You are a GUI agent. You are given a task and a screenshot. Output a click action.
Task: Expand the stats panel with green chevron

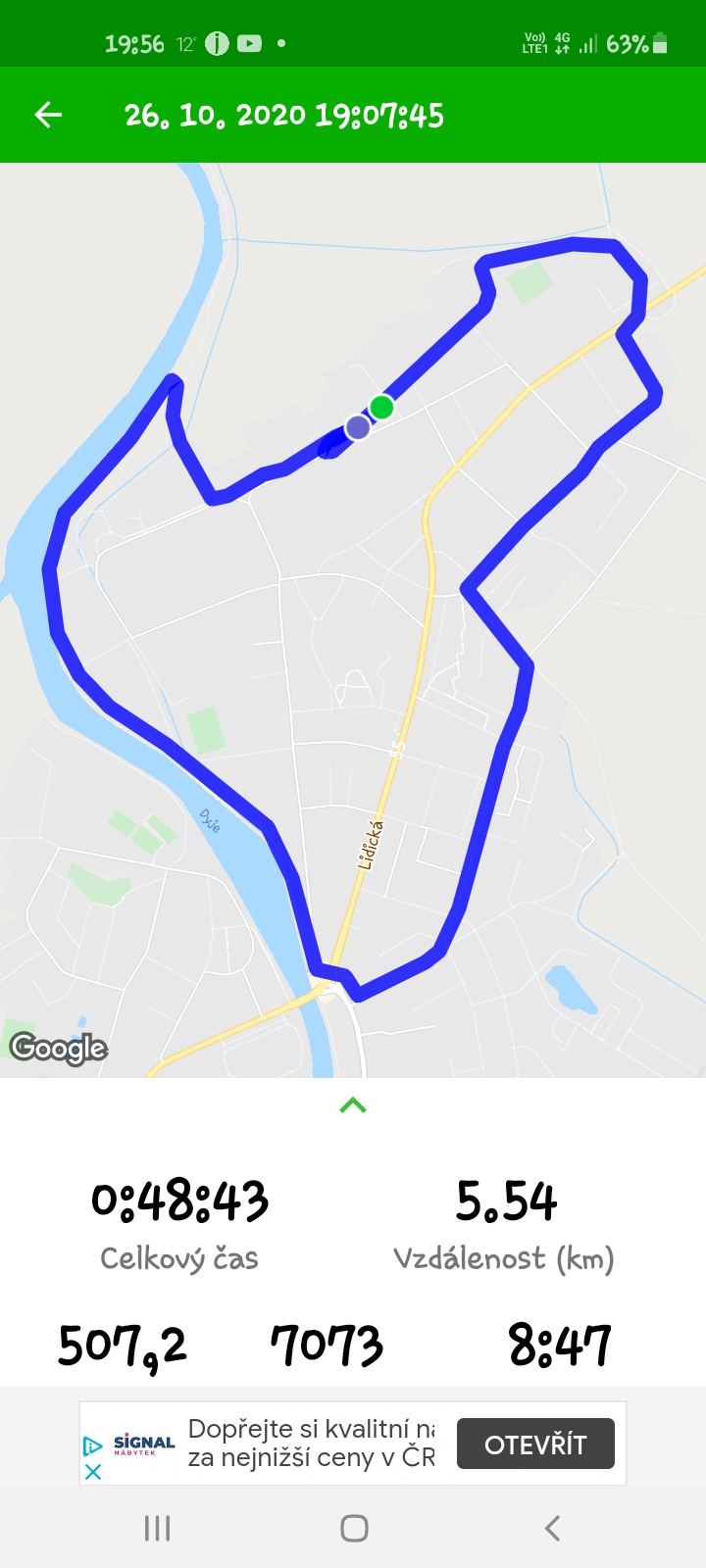pos(353,1105)
